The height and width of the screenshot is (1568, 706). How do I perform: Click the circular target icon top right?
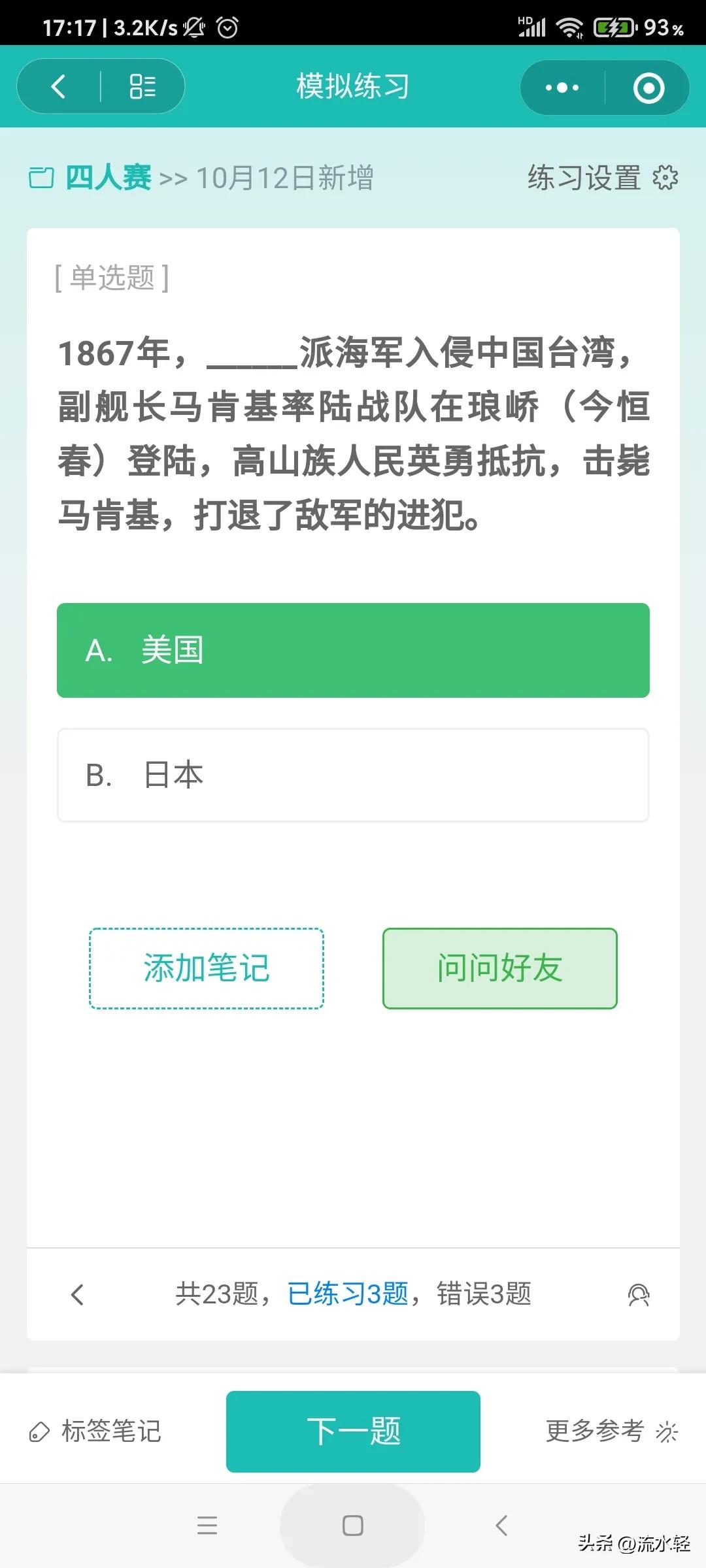pos(647,86)
